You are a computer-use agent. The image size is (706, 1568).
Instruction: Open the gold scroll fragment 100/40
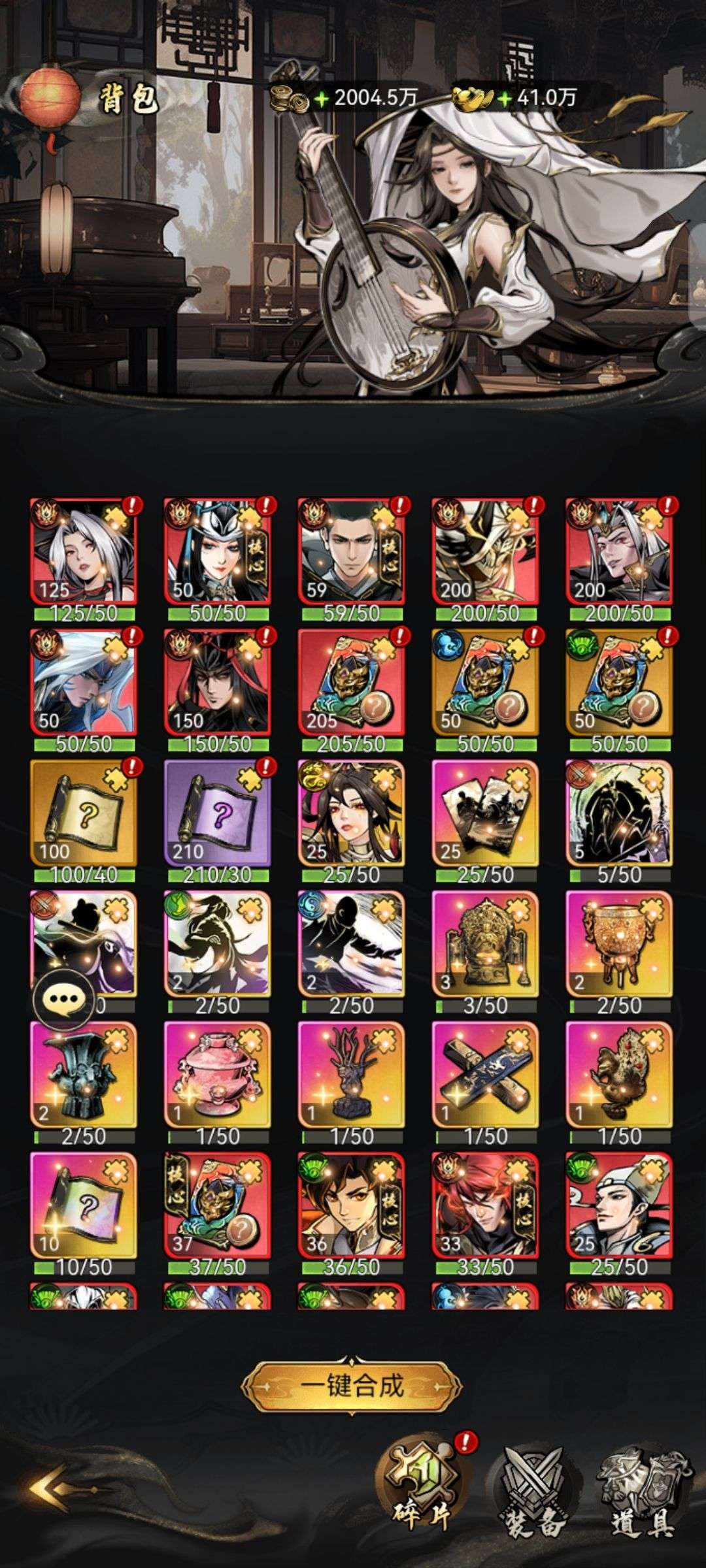(84, 813)
